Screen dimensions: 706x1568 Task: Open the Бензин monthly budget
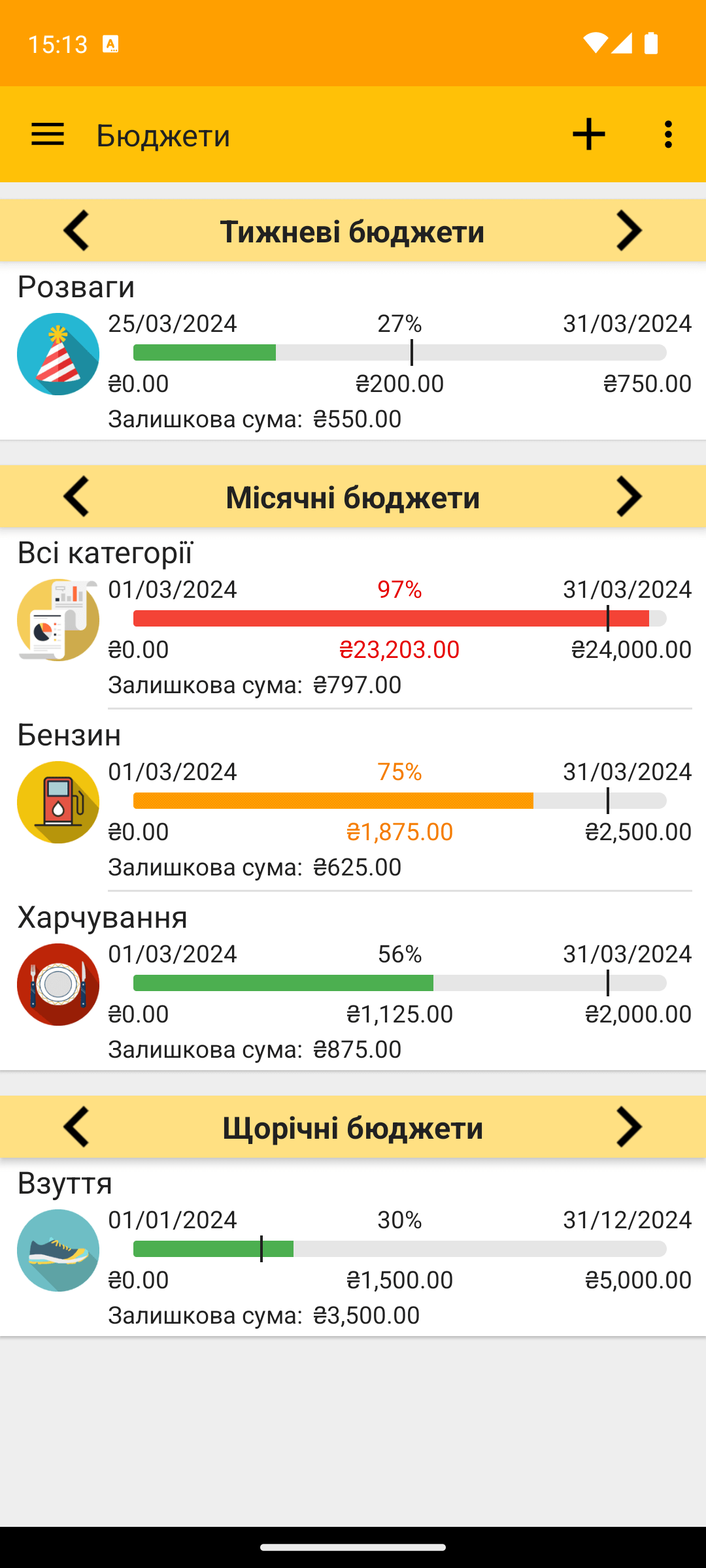(x=353, y=800)
